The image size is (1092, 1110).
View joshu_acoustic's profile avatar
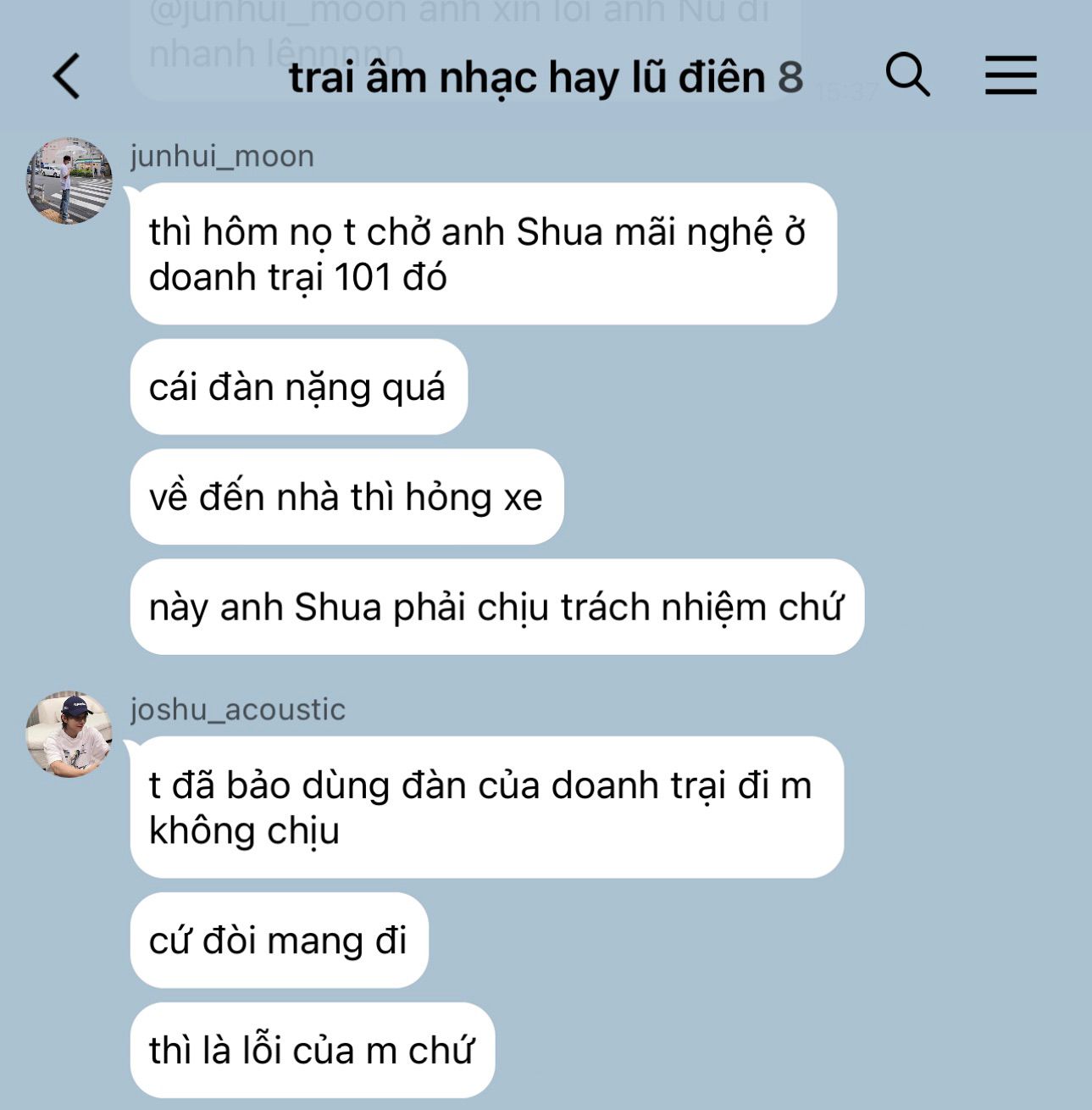(x=69, y=734)
